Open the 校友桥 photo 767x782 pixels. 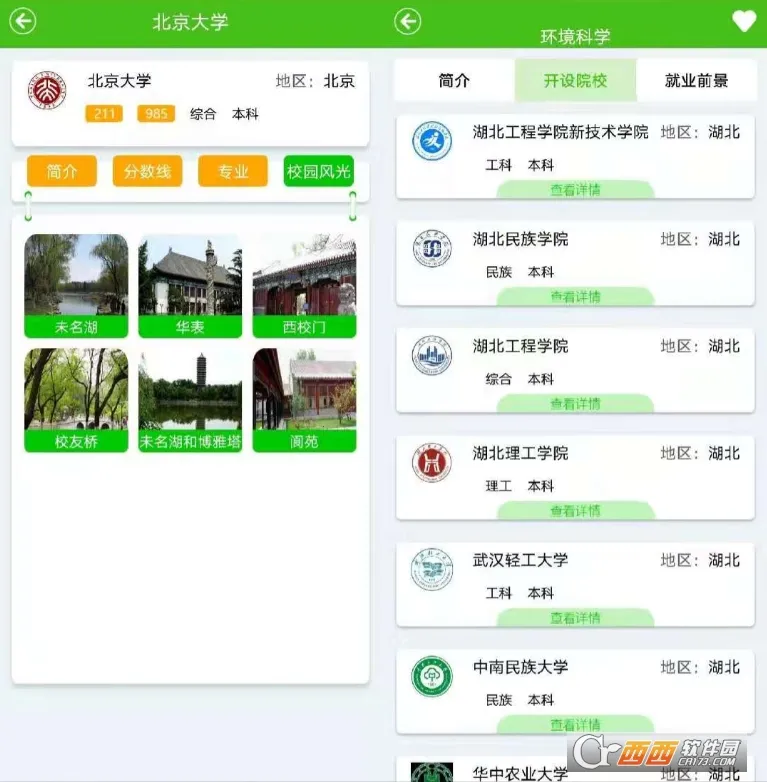click(76, 399)
